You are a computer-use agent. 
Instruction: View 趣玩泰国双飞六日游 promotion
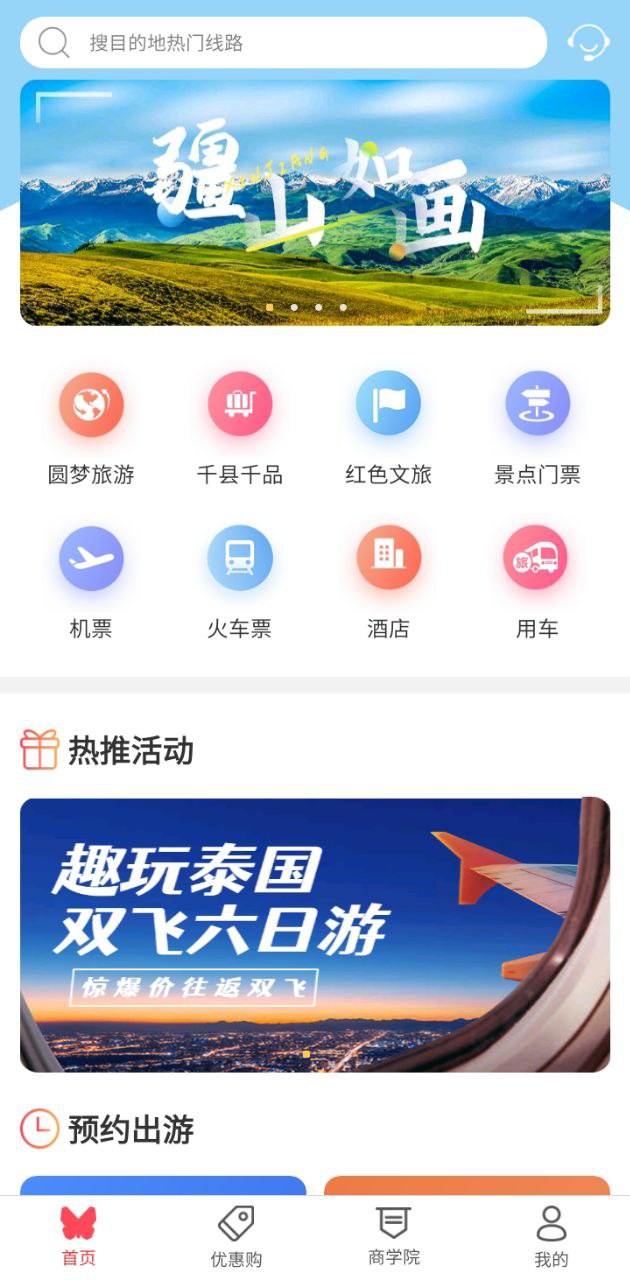click(x=315, y=935)
